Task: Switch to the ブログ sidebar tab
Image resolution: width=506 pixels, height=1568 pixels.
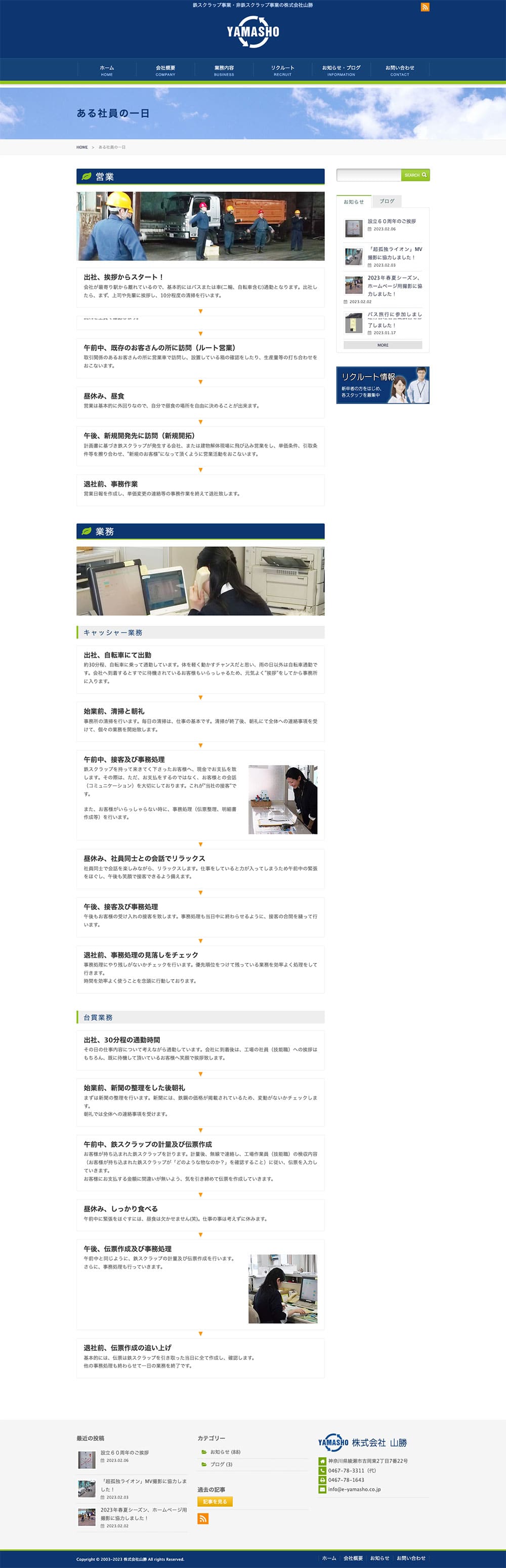Action: (387, 202)
